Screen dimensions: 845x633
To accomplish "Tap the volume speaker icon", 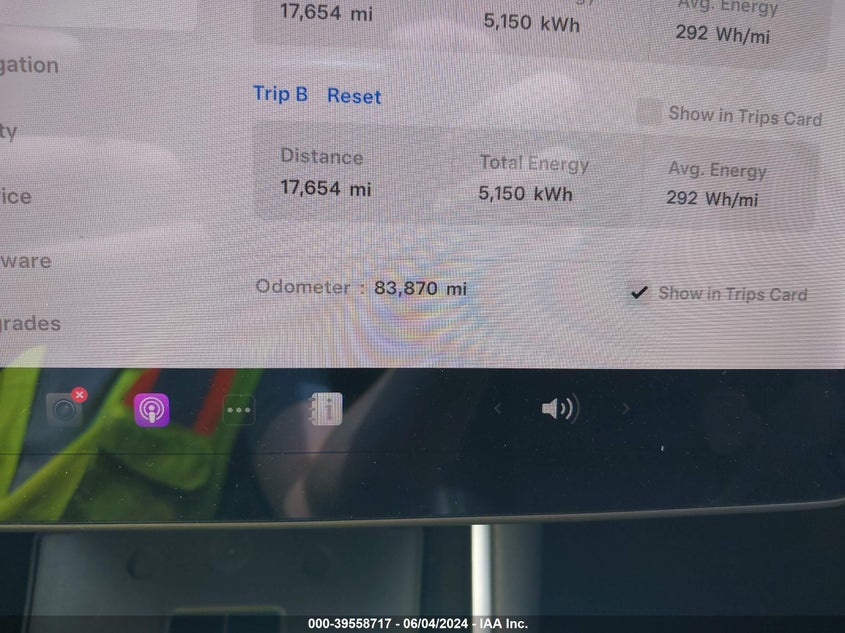I will (x=558, y=408).
